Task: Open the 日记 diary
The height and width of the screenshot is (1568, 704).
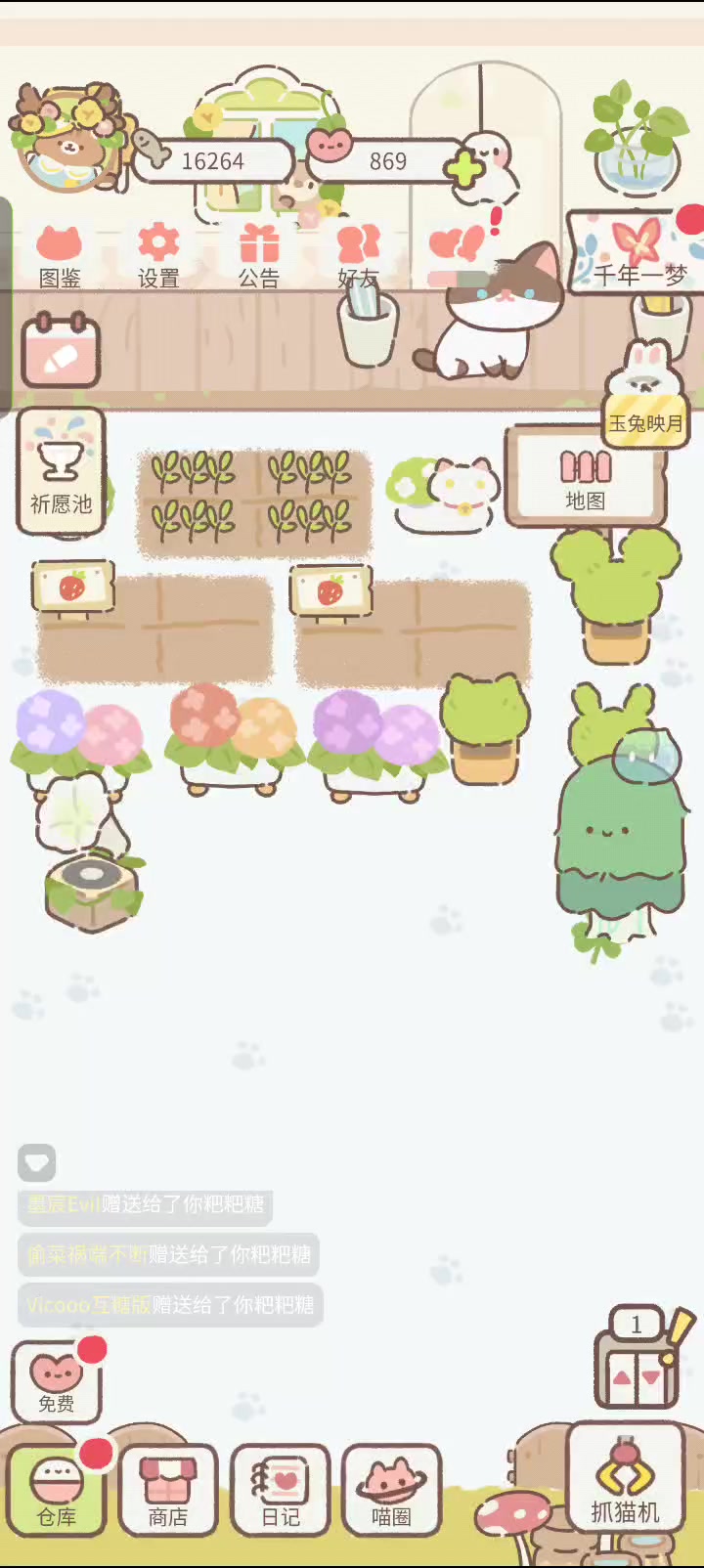Action: (281, 1490)
